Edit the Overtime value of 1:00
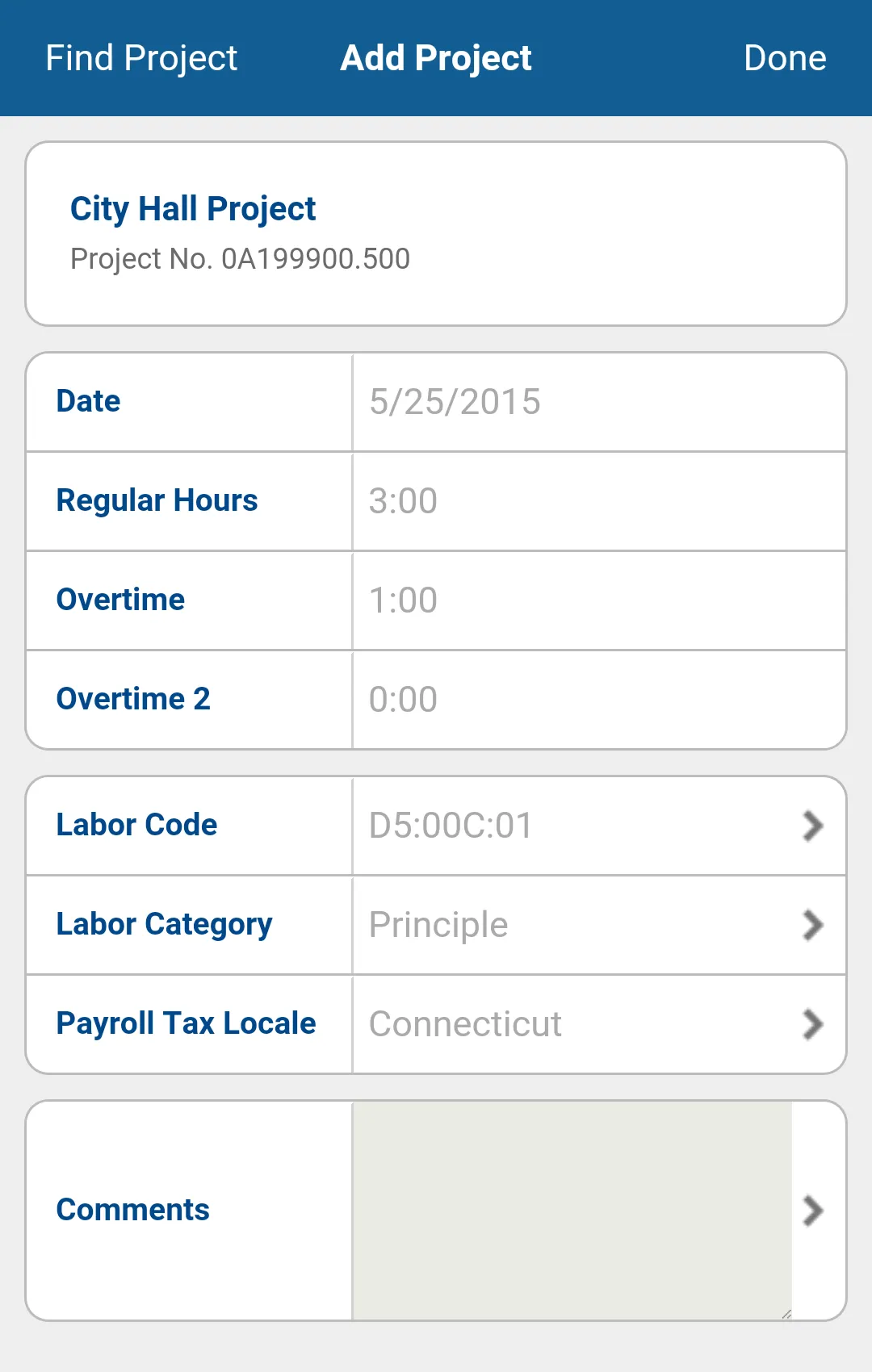The height and width of the screenshot is (1372, 872). tap(597, 600)
